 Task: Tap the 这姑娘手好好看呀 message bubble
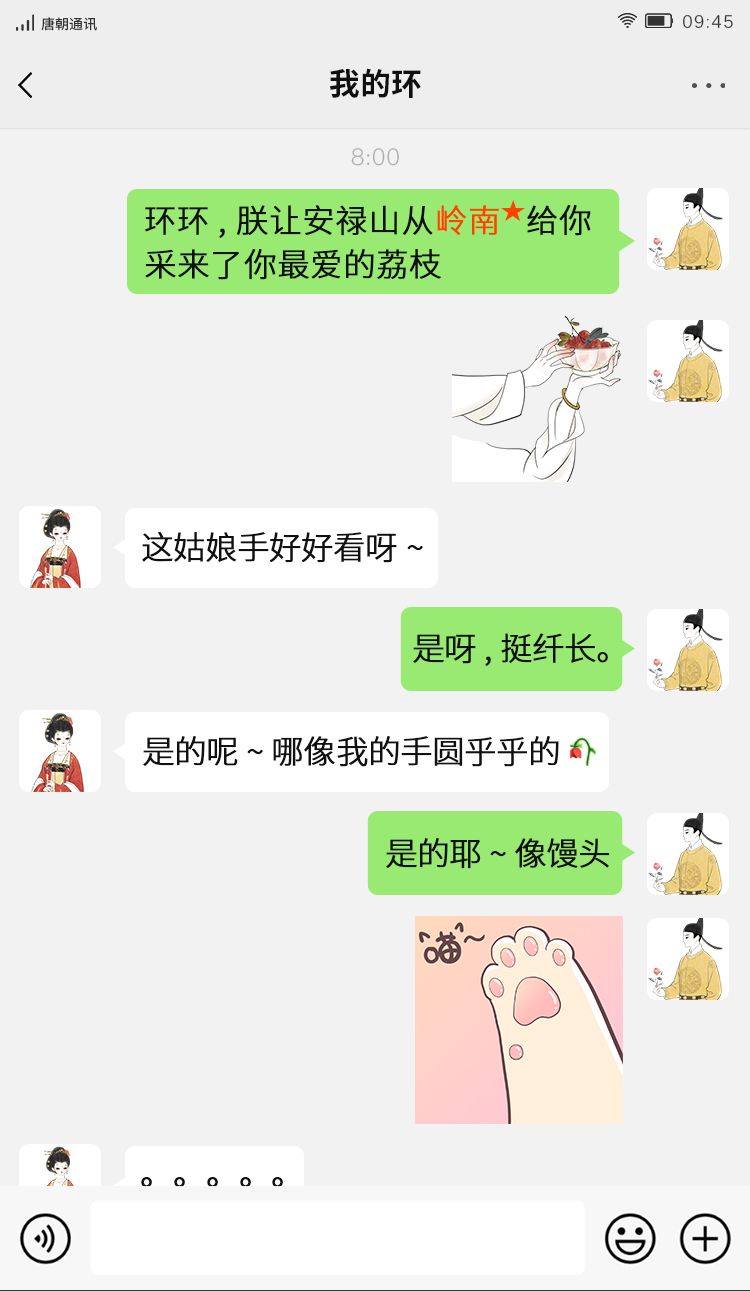281,548
